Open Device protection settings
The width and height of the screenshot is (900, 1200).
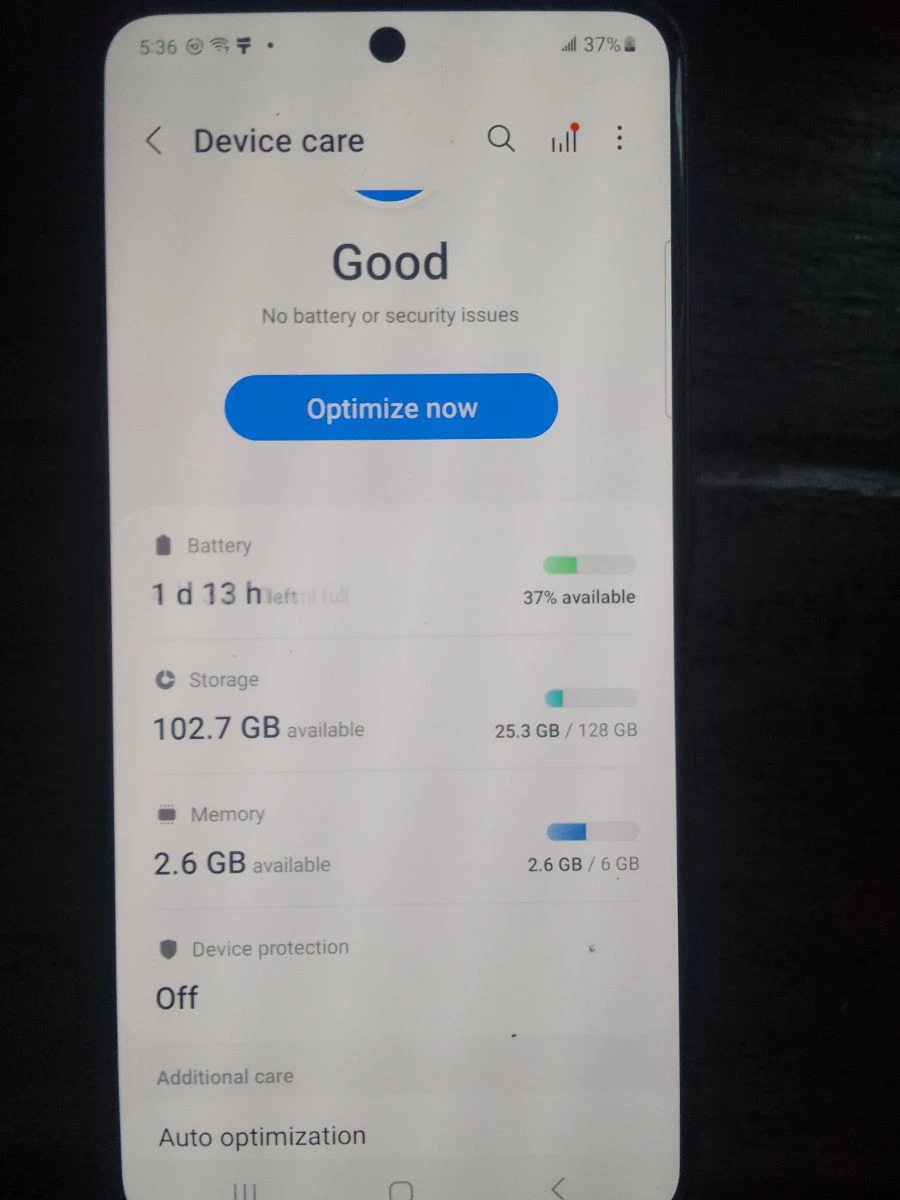[392, 975]
